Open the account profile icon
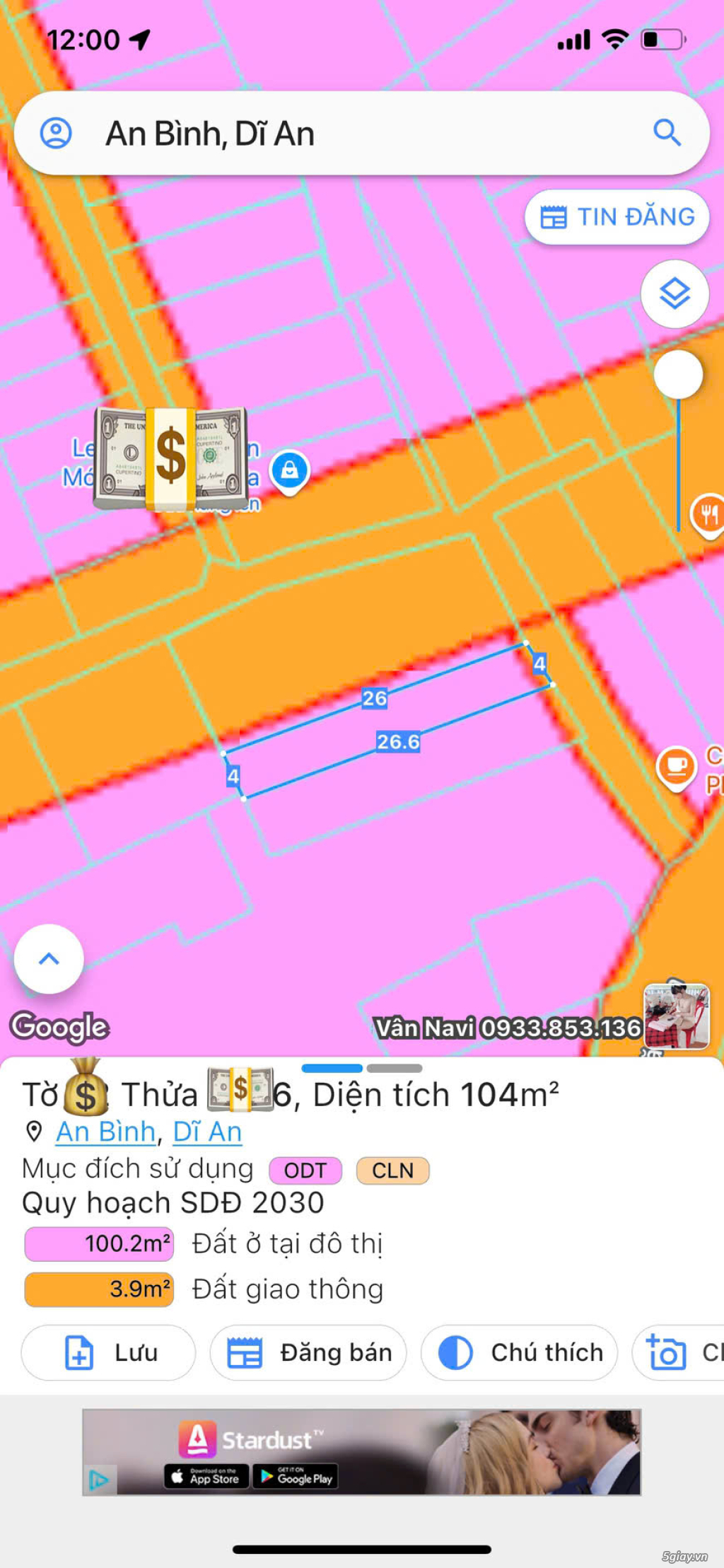This screenshot has height=1568, width=724. pyautogui.click(x=56, y=133)
